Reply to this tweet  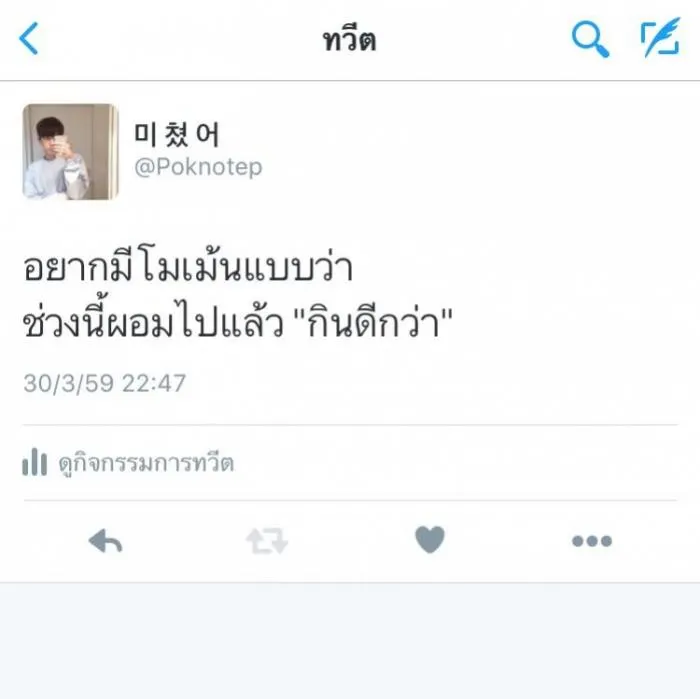105,541
